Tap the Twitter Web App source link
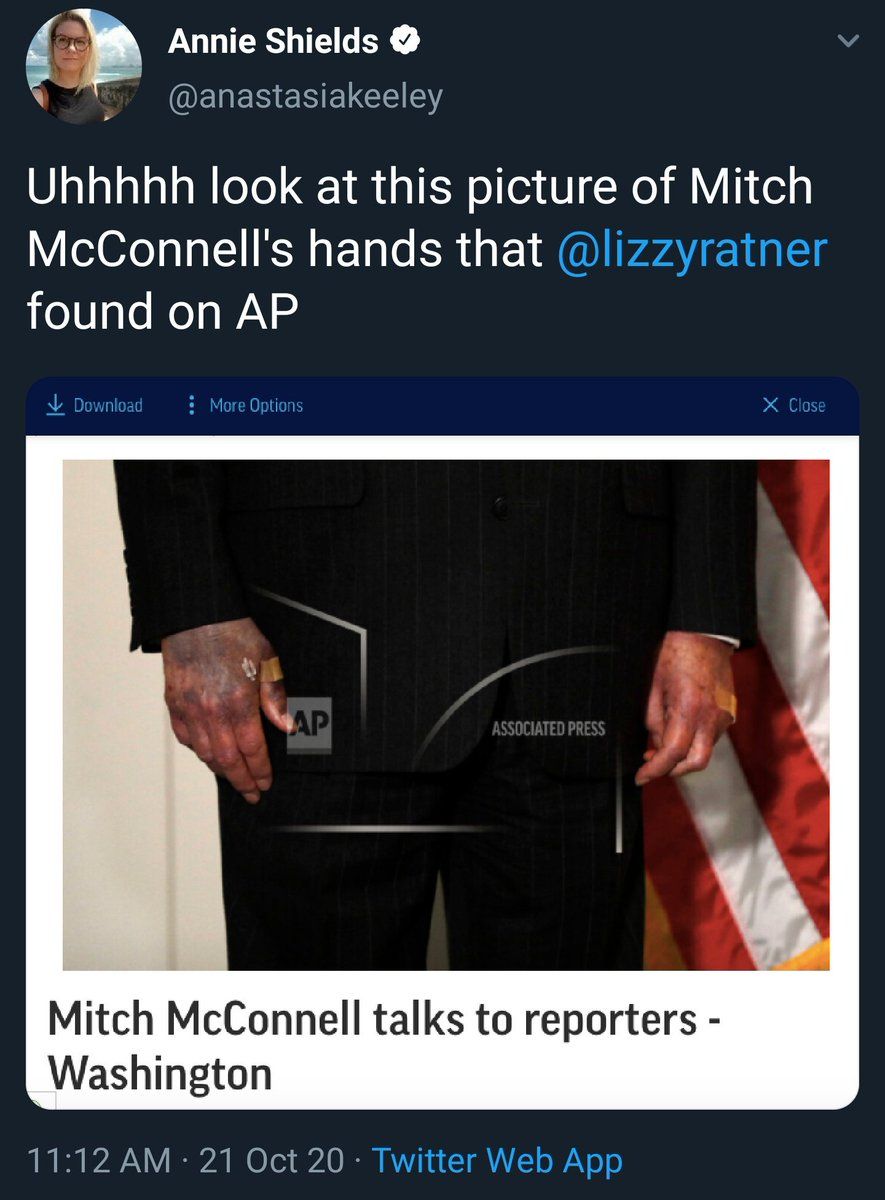885x1200 pixels. pos(497,1160)
